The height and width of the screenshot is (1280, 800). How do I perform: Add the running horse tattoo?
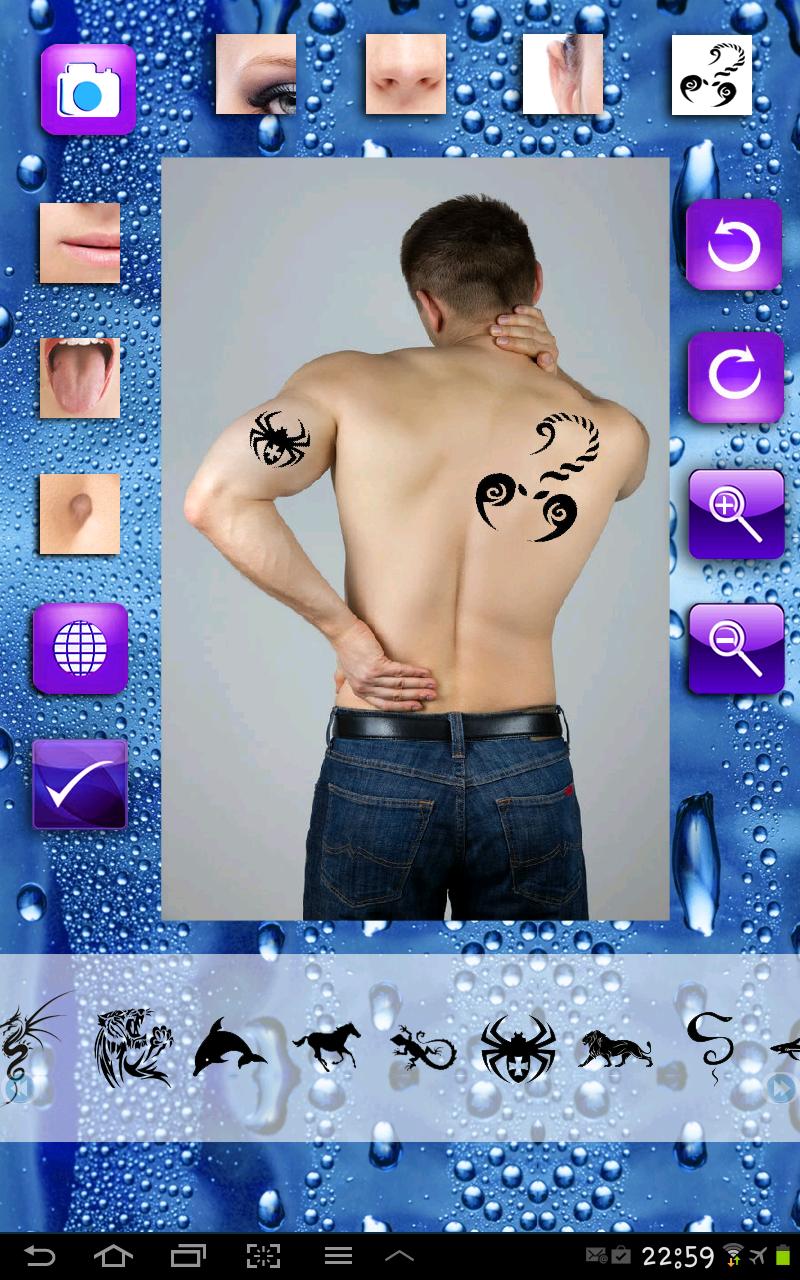(326, 1046)
